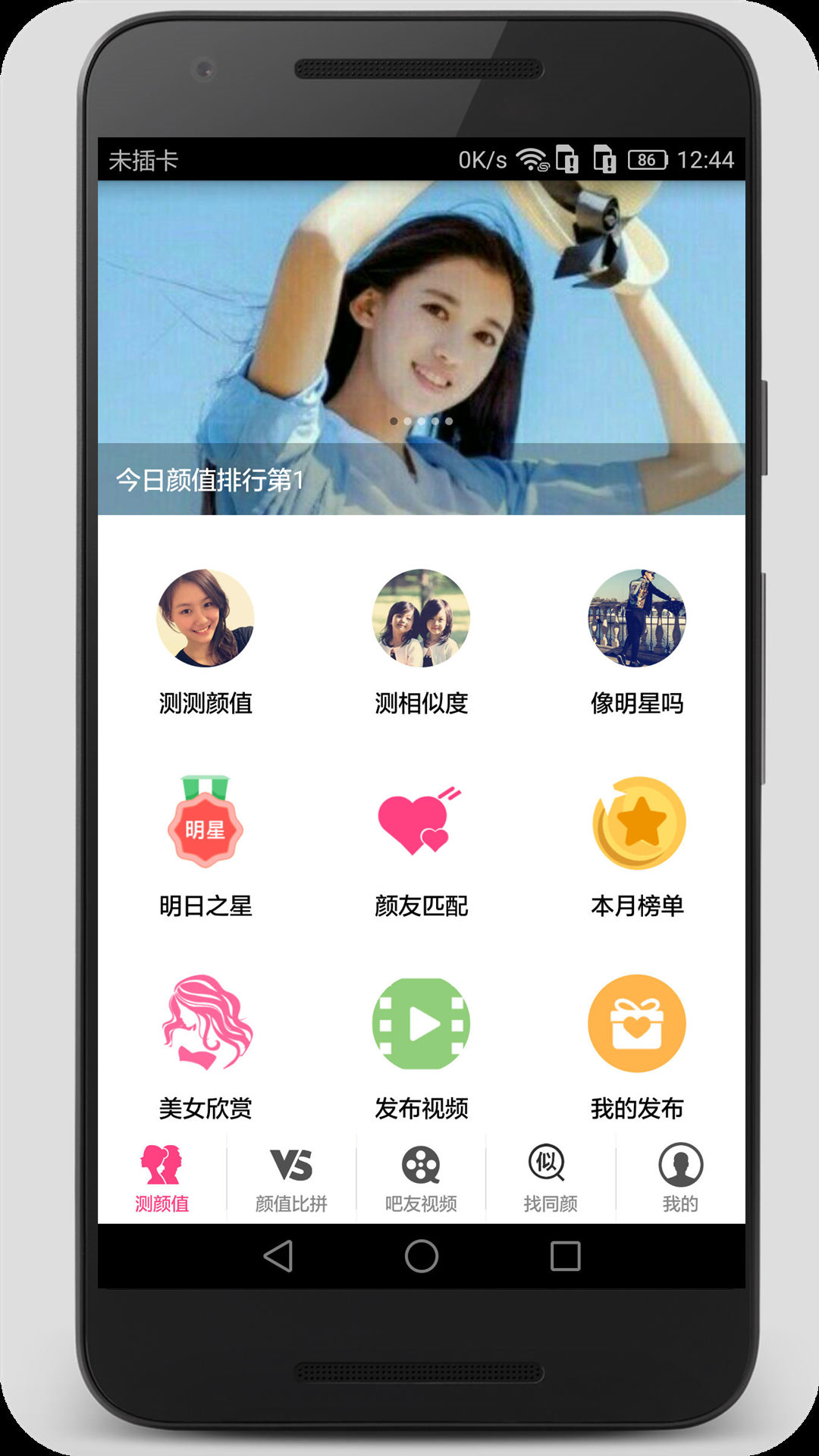
Task: Switch to 找同颜 tab
Action: pyautogui.click(x=551, y=1179)
